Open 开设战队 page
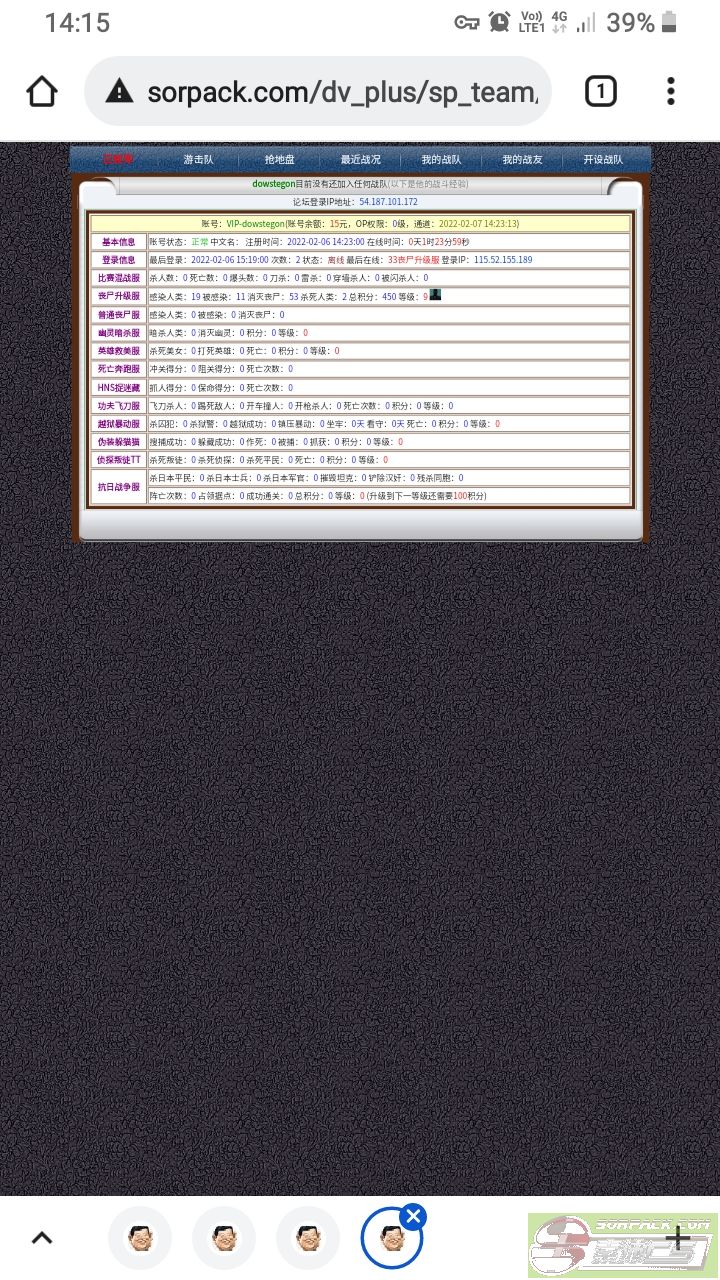720x1280 pixels. click(x=603, y=159)
